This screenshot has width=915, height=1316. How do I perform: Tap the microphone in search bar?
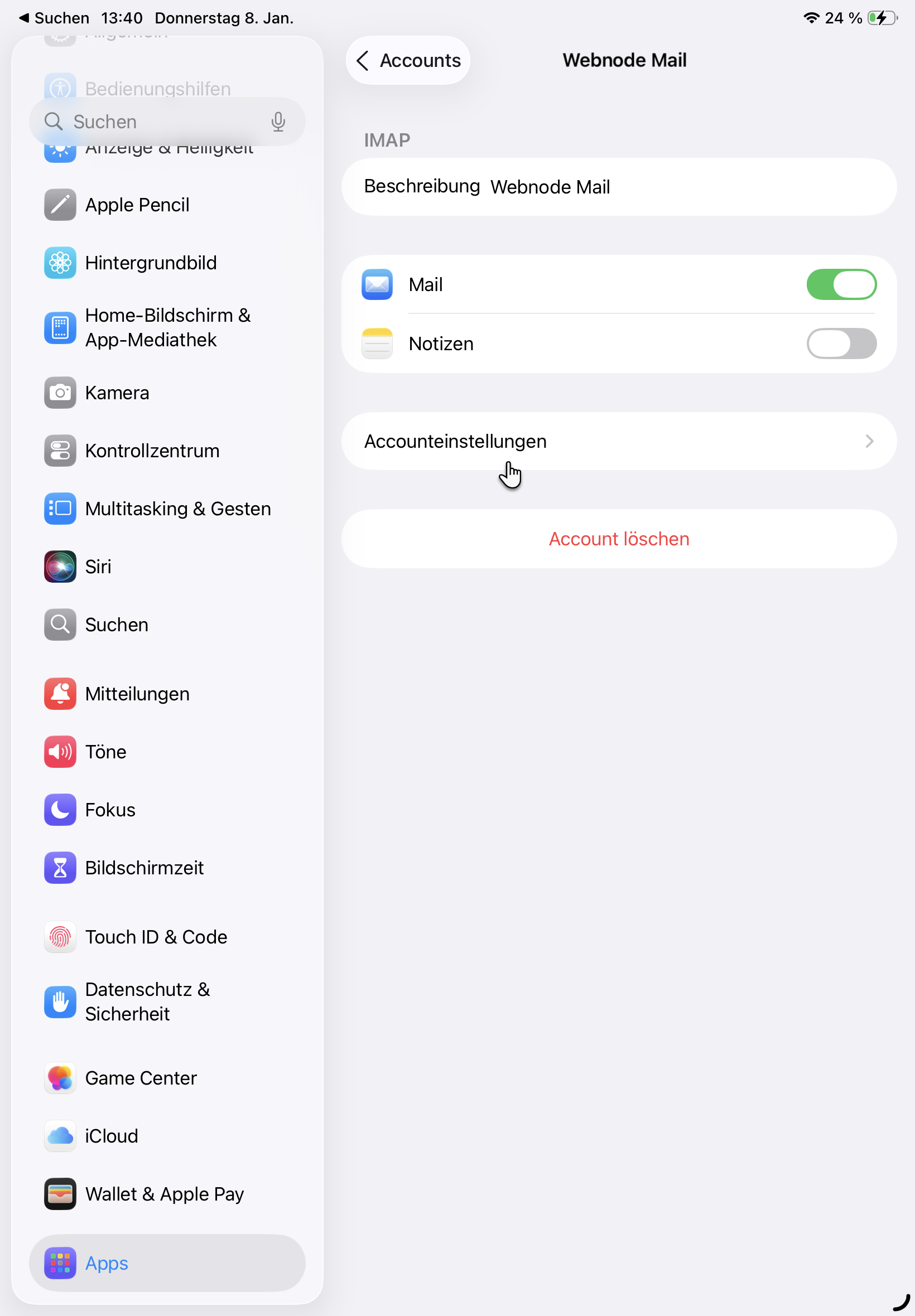click(x=278, y=122)
